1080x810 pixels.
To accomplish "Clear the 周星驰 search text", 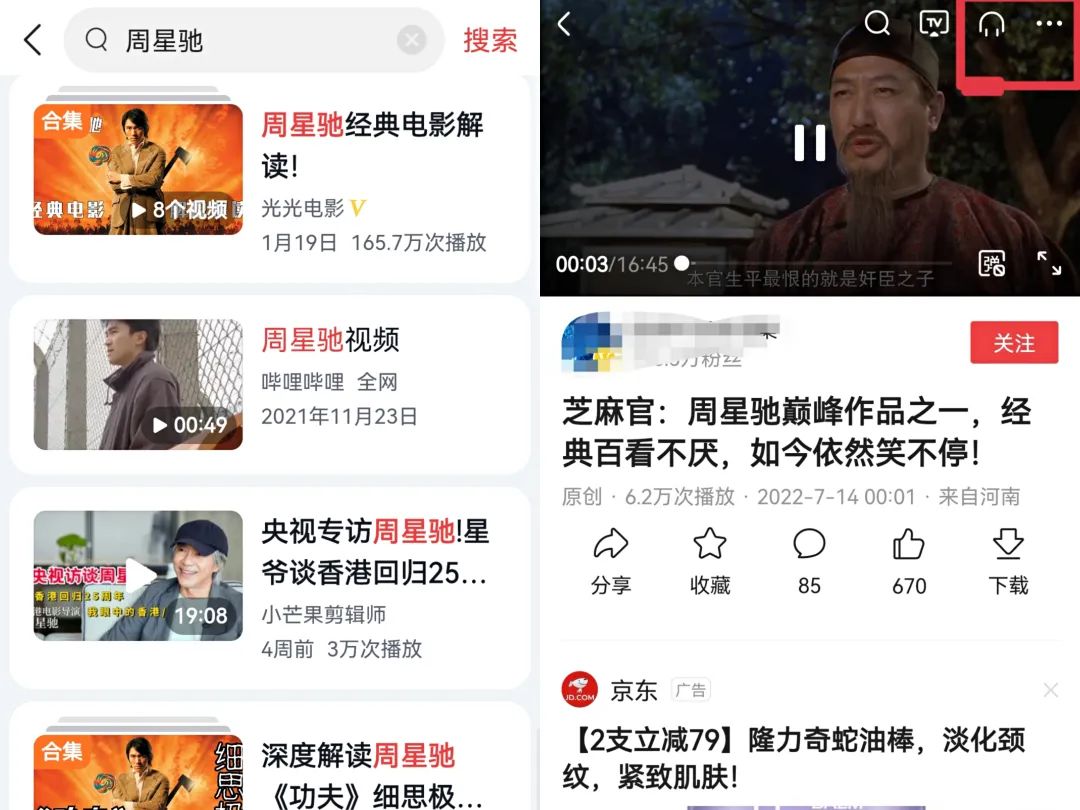I will [x=412, y=41].
